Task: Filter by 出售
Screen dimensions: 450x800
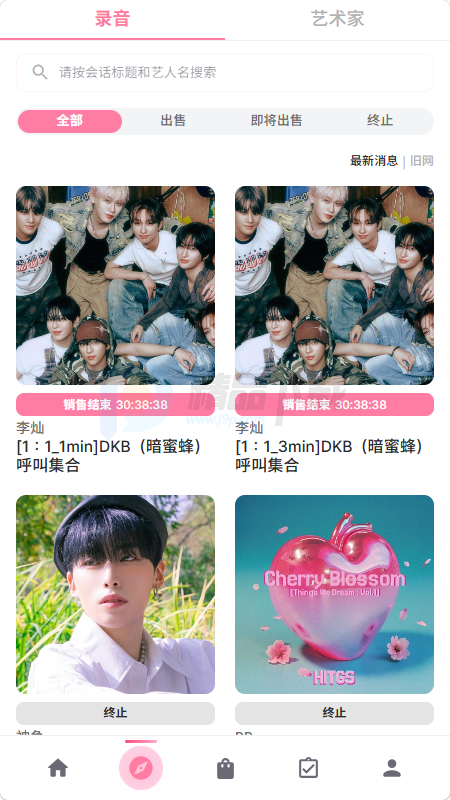Action: pos(173,121)
